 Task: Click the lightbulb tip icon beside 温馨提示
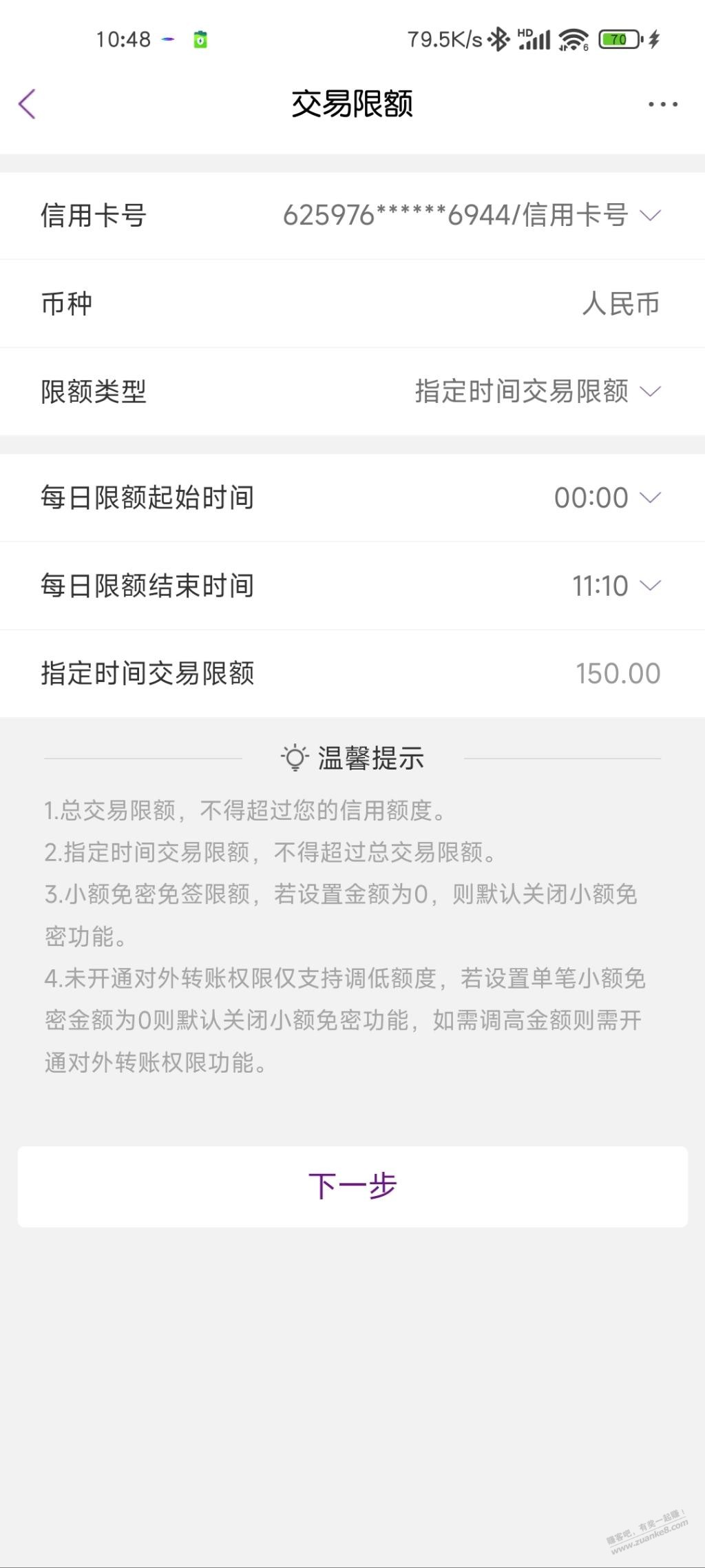tap(296, 758)
